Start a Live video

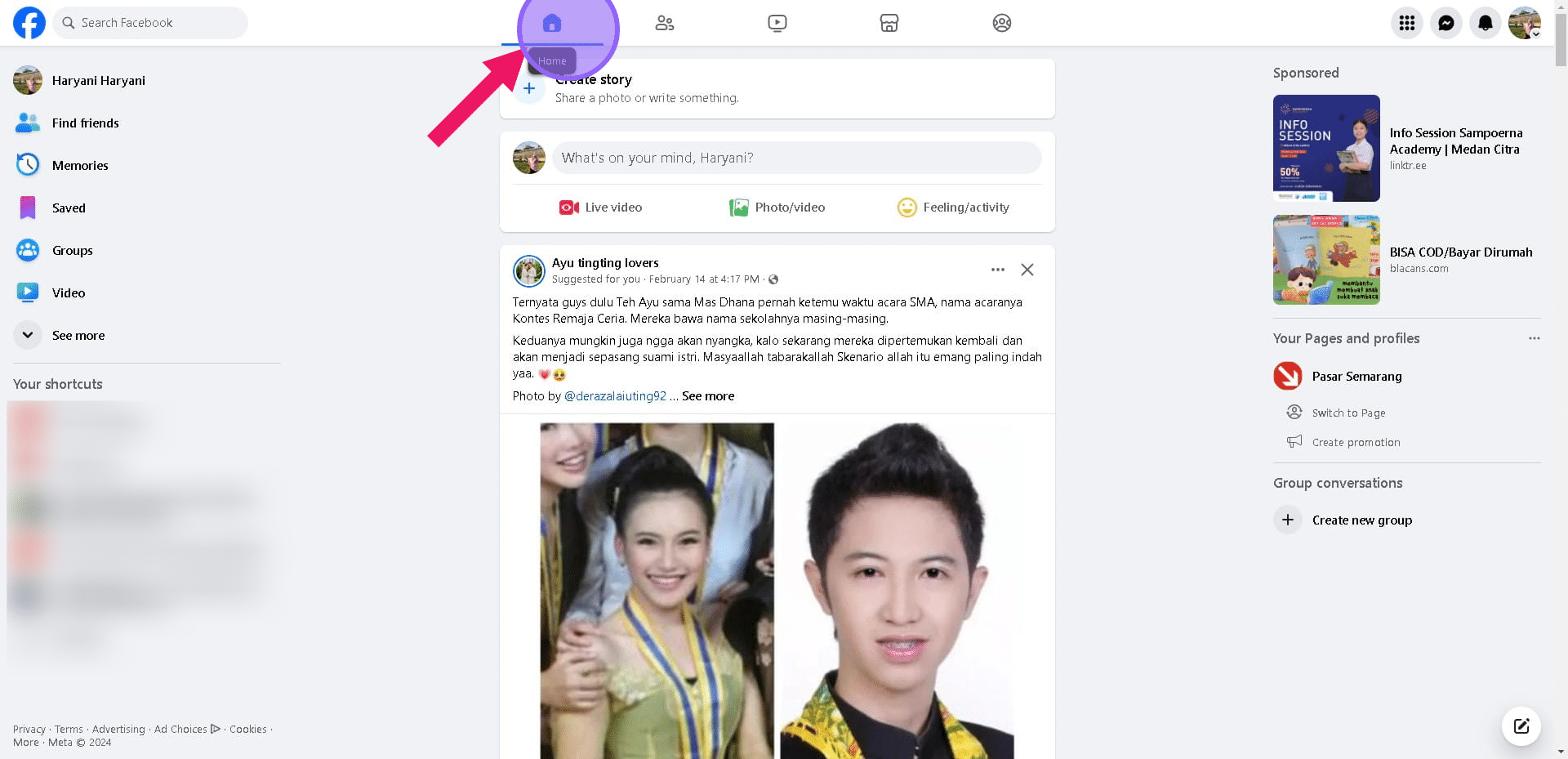pos(600,208)
